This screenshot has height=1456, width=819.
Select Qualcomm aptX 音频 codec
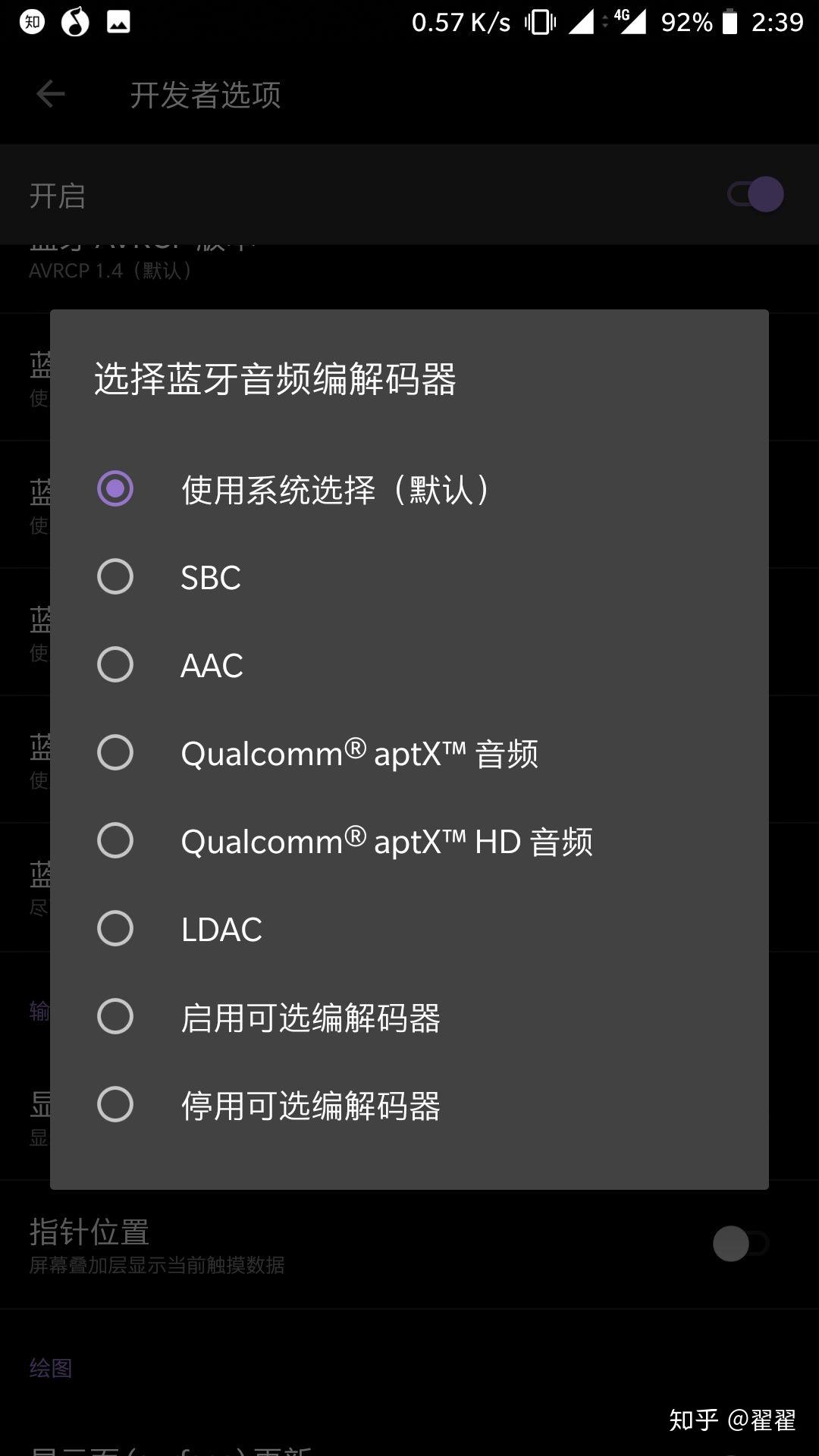(115, 753)
